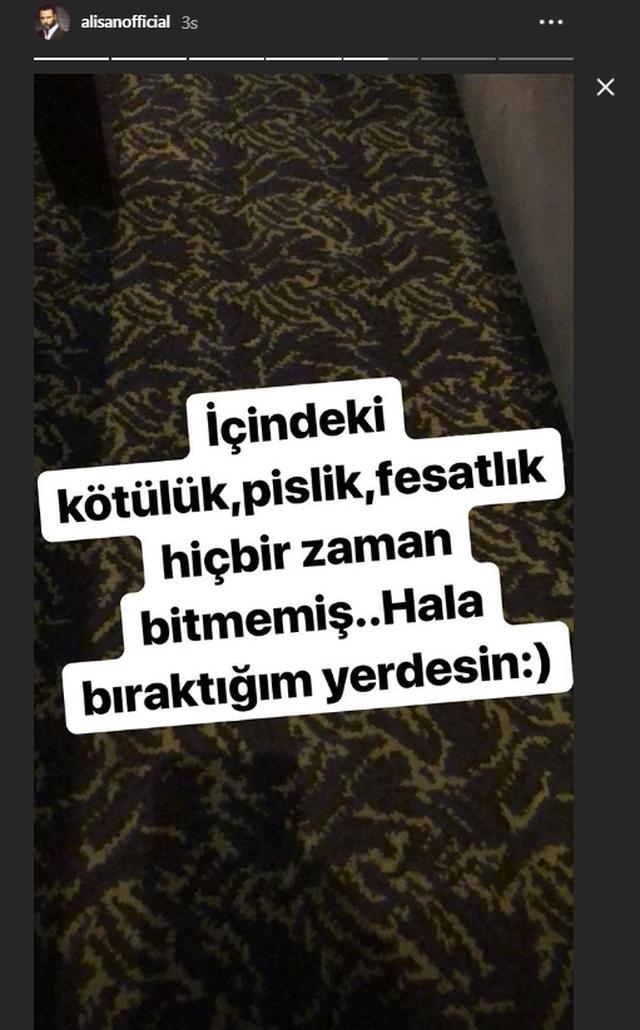Close the story viewer
This screenshot has height=1030, width=640.
pyautogui.click(x=605, y=88)
